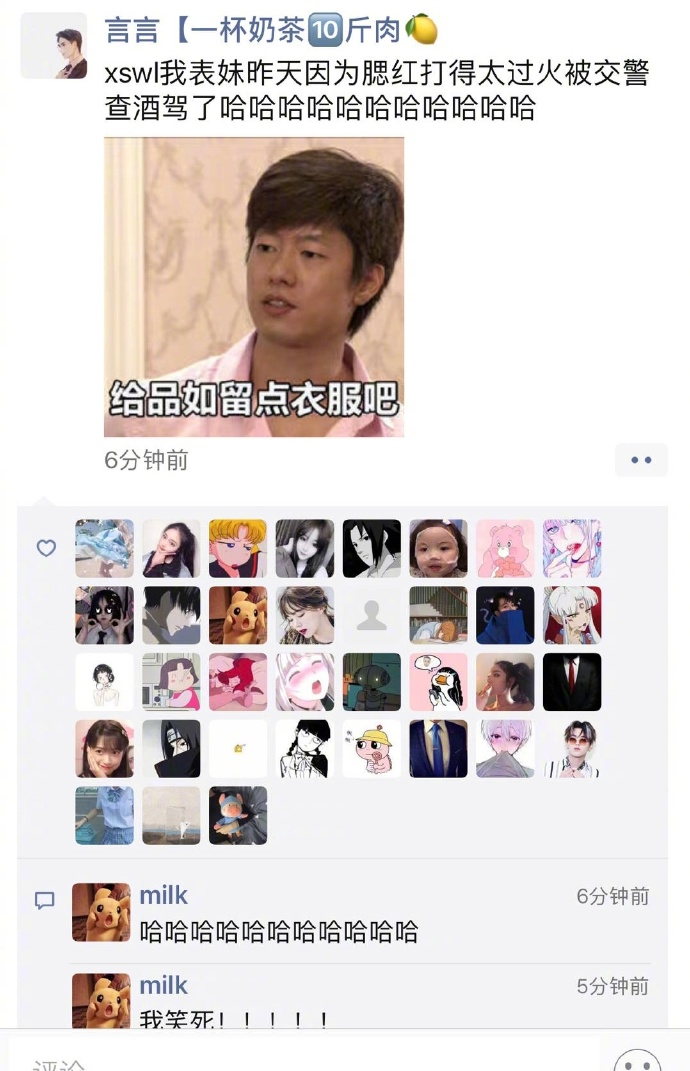Open the blue-tie suit avatar in likes
Viewport: 690px width, 1071px height.
[438, 749]
